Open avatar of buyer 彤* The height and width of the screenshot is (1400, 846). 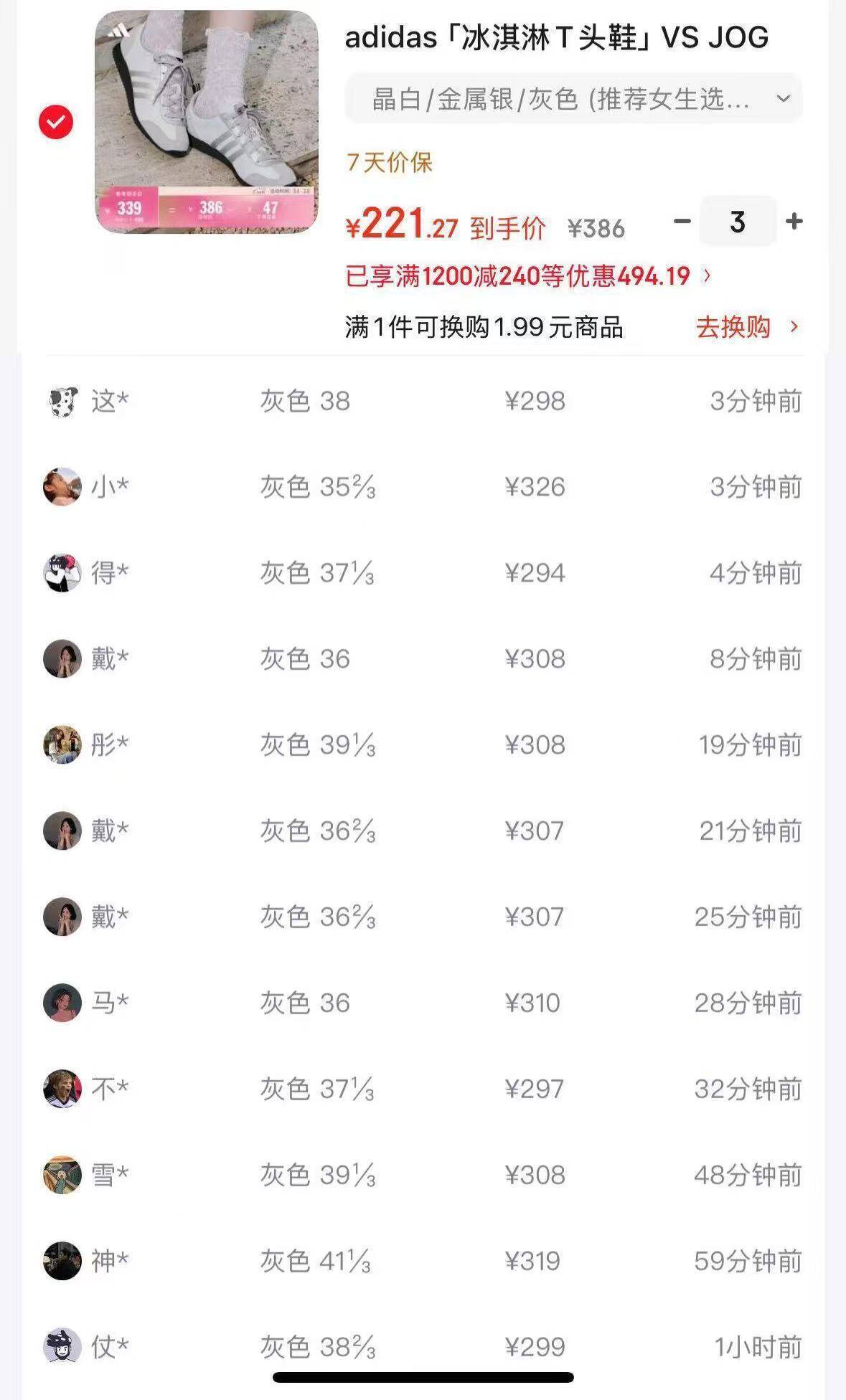tap(63, 744)
